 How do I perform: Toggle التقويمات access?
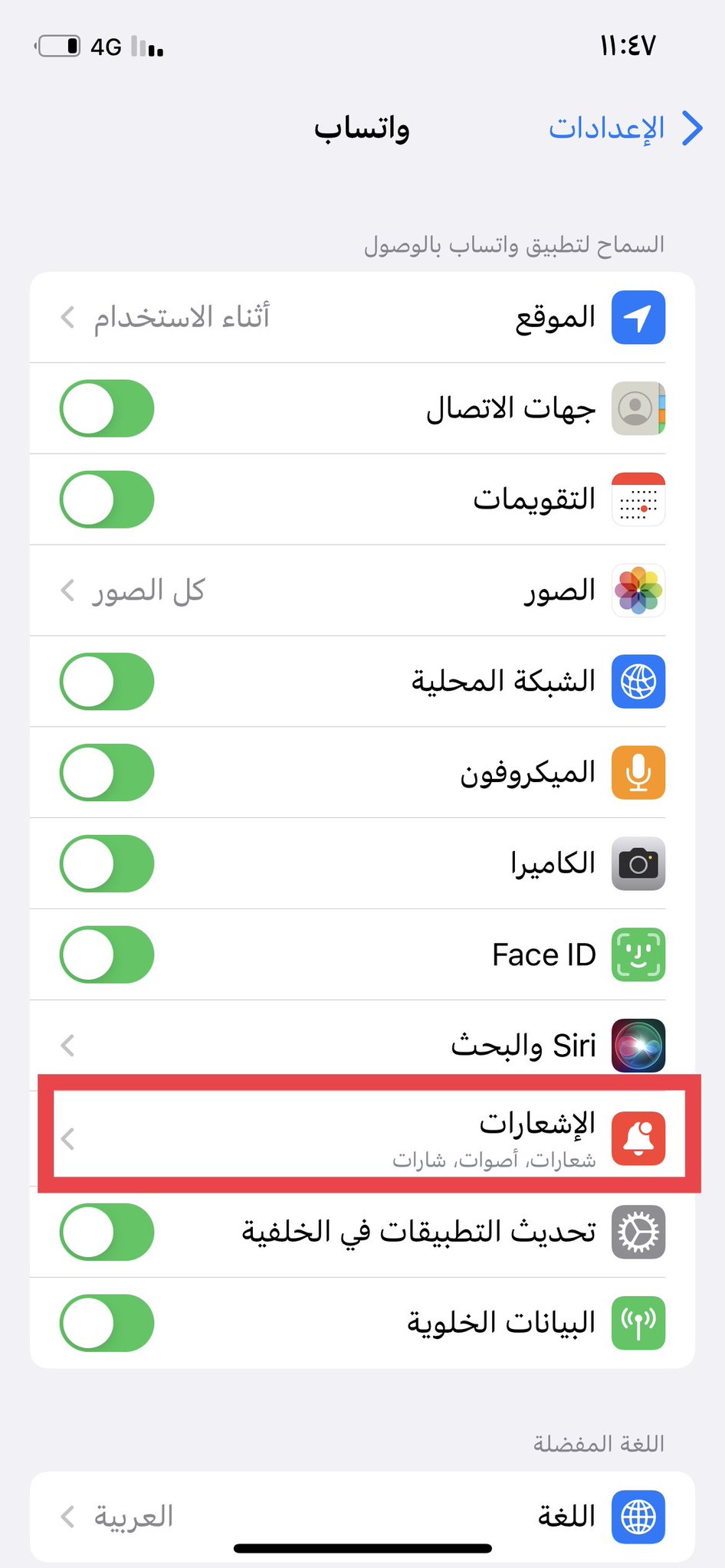[107, 499]
